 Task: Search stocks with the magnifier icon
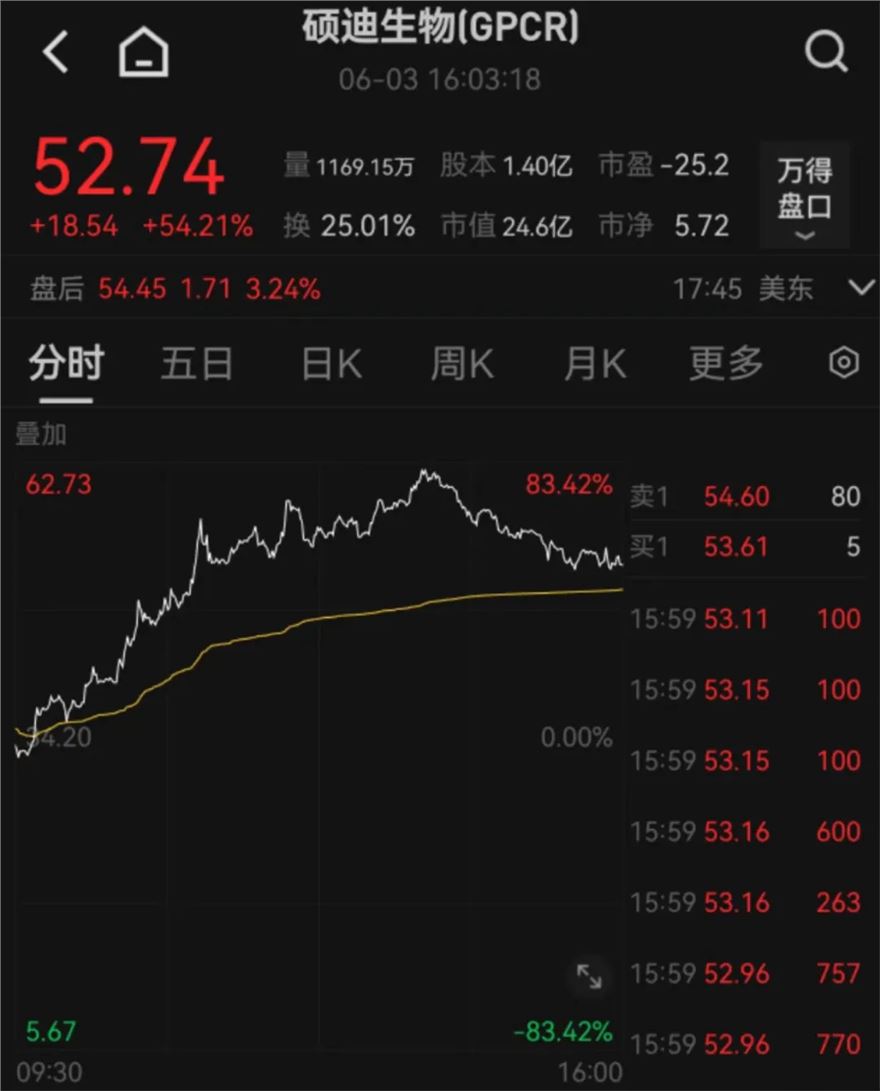coord(826,51)
